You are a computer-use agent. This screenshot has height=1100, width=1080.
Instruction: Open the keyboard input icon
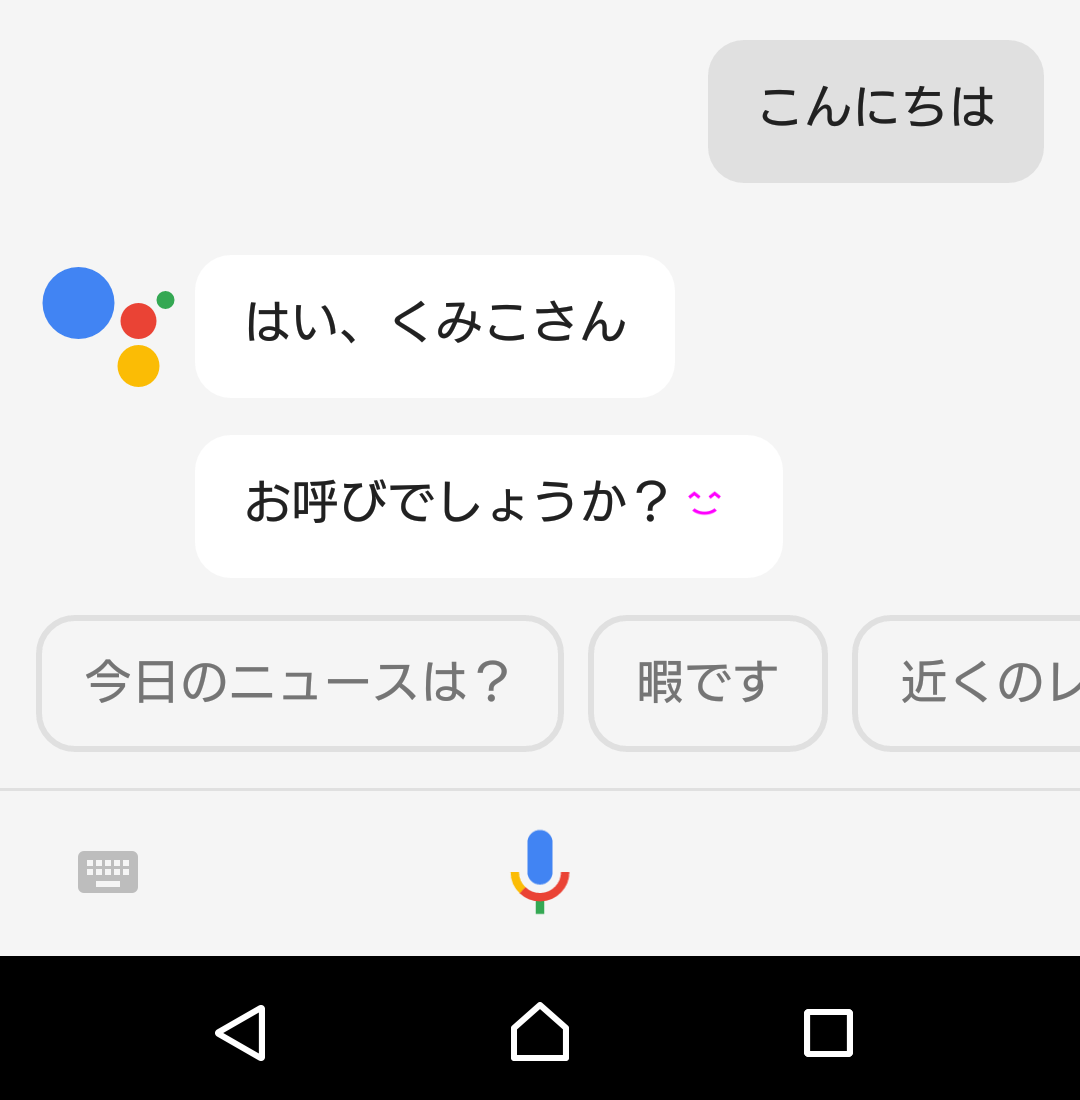tap(108, 872)
